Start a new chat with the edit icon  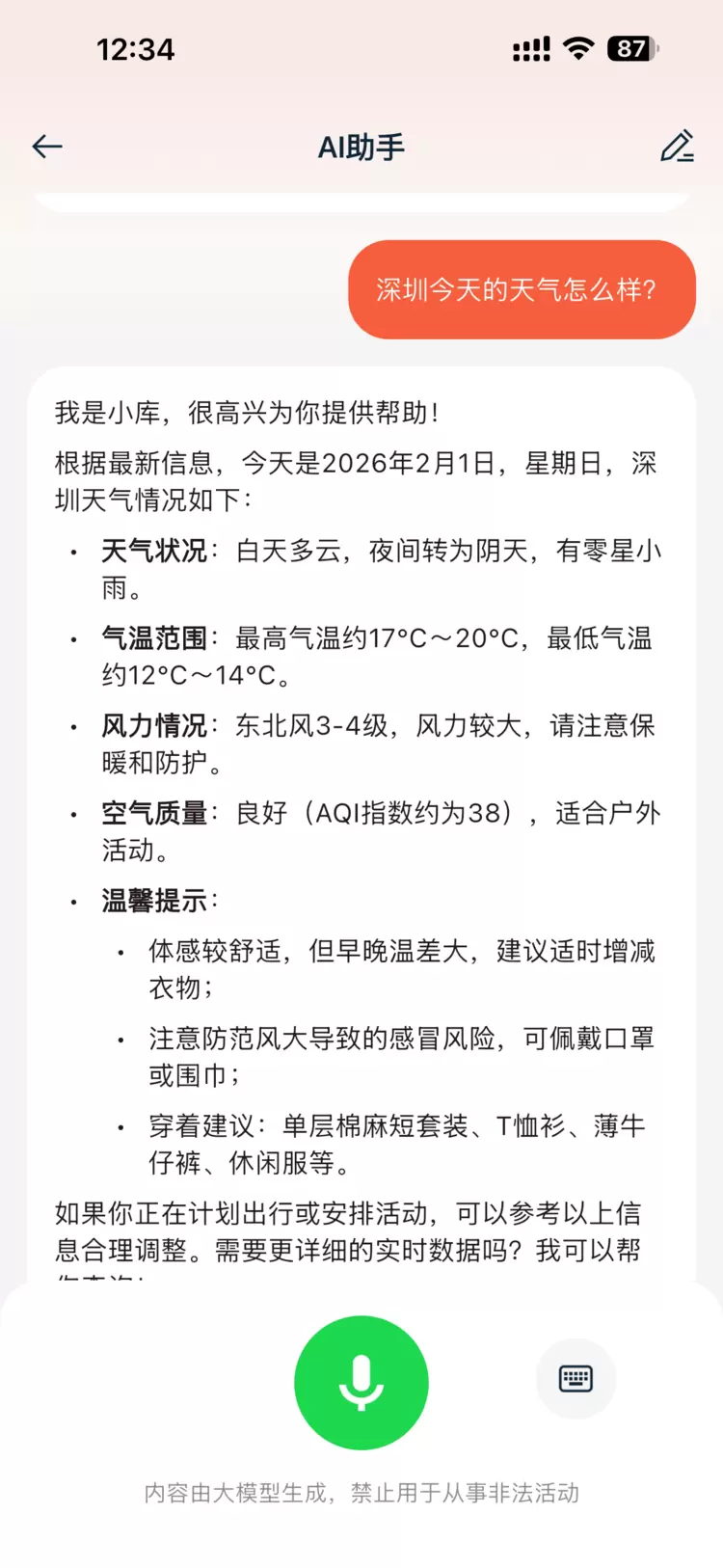pos(677,147)
